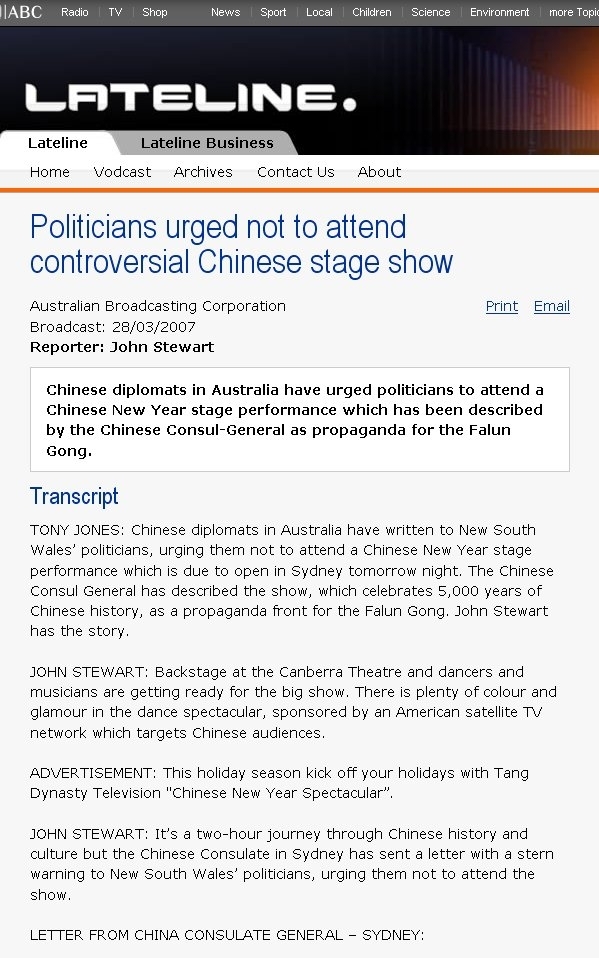
Task: Open the News section
Action: click(226, 12)
